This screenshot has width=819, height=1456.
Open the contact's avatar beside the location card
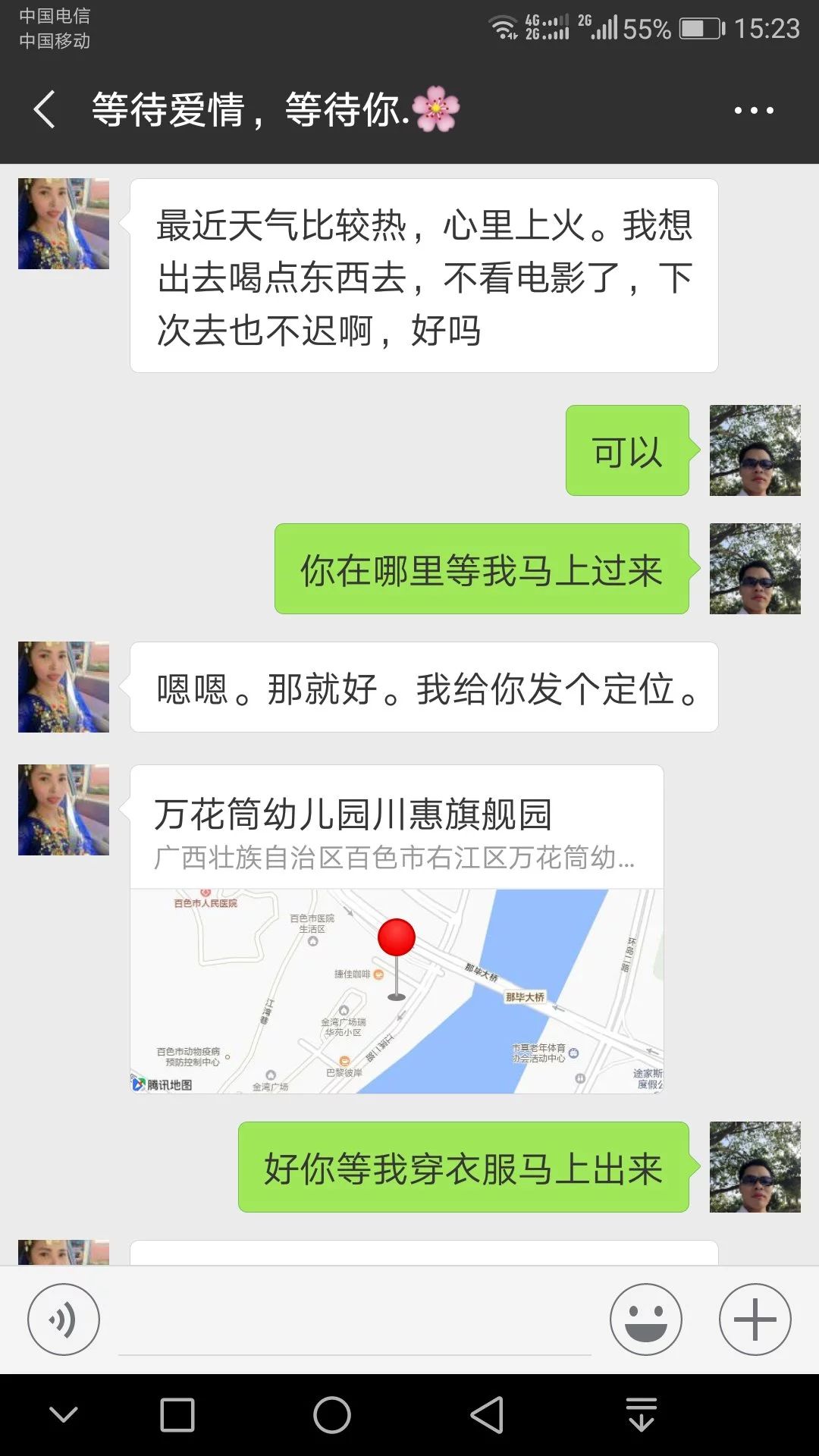click(x=64, y=810)
